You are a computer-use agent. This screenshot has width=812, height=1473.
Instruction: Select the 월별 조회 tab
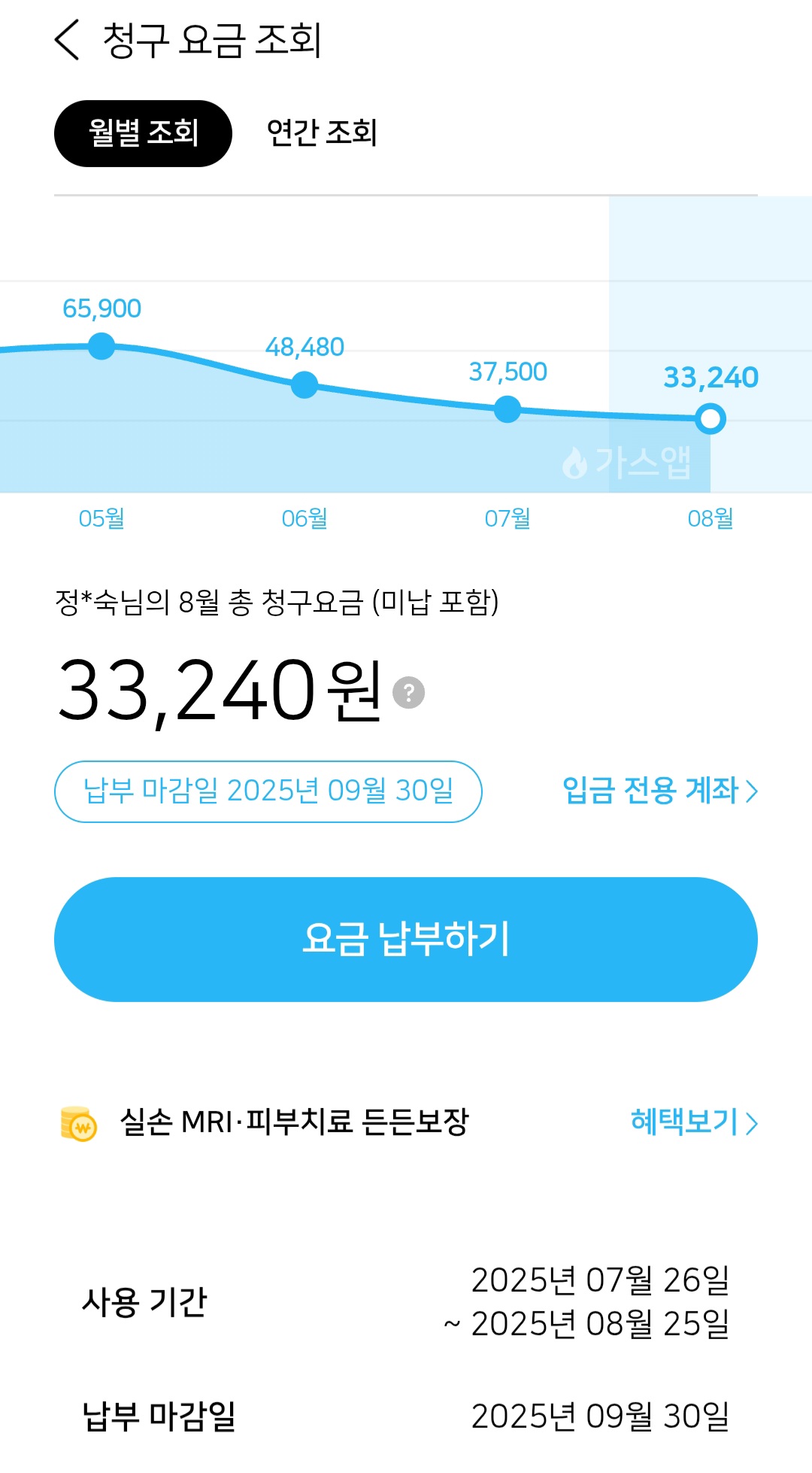pos(143,133)
